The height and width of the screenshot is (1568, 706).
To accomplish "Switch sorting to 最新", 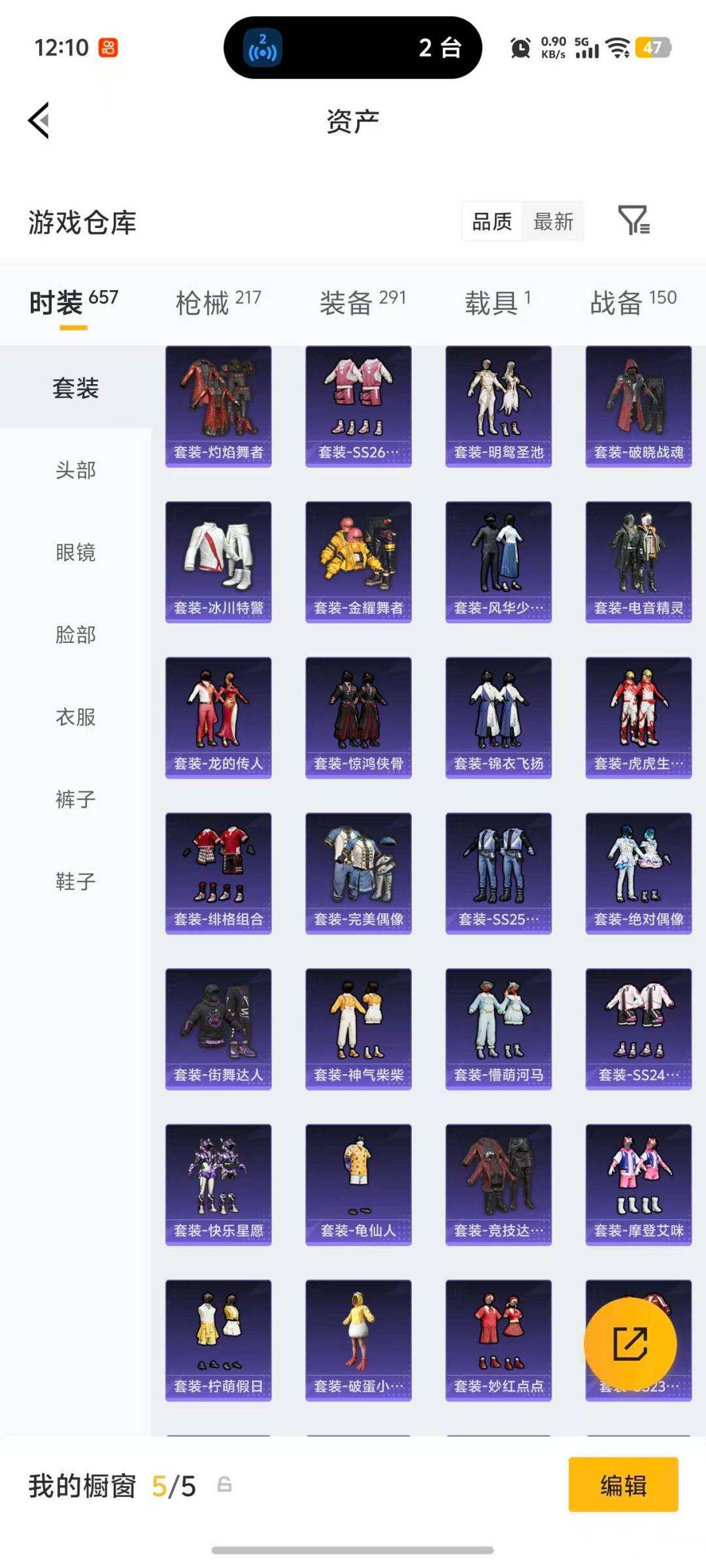I will tap(553, 222).
